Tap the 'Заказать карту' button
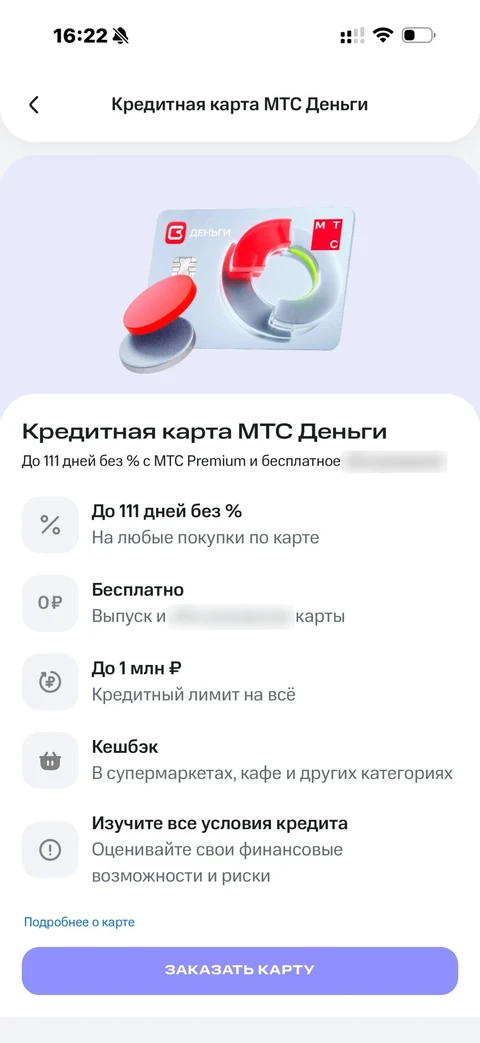 point(240,970)
